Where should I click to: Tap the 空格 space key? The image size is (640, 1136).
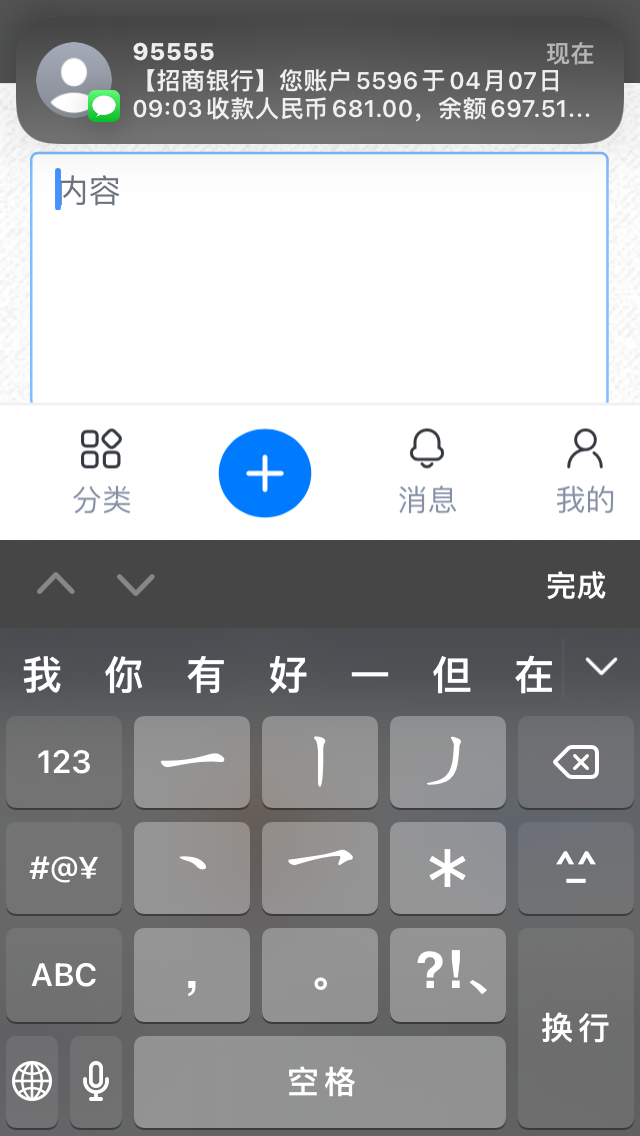click(320, 1080)
